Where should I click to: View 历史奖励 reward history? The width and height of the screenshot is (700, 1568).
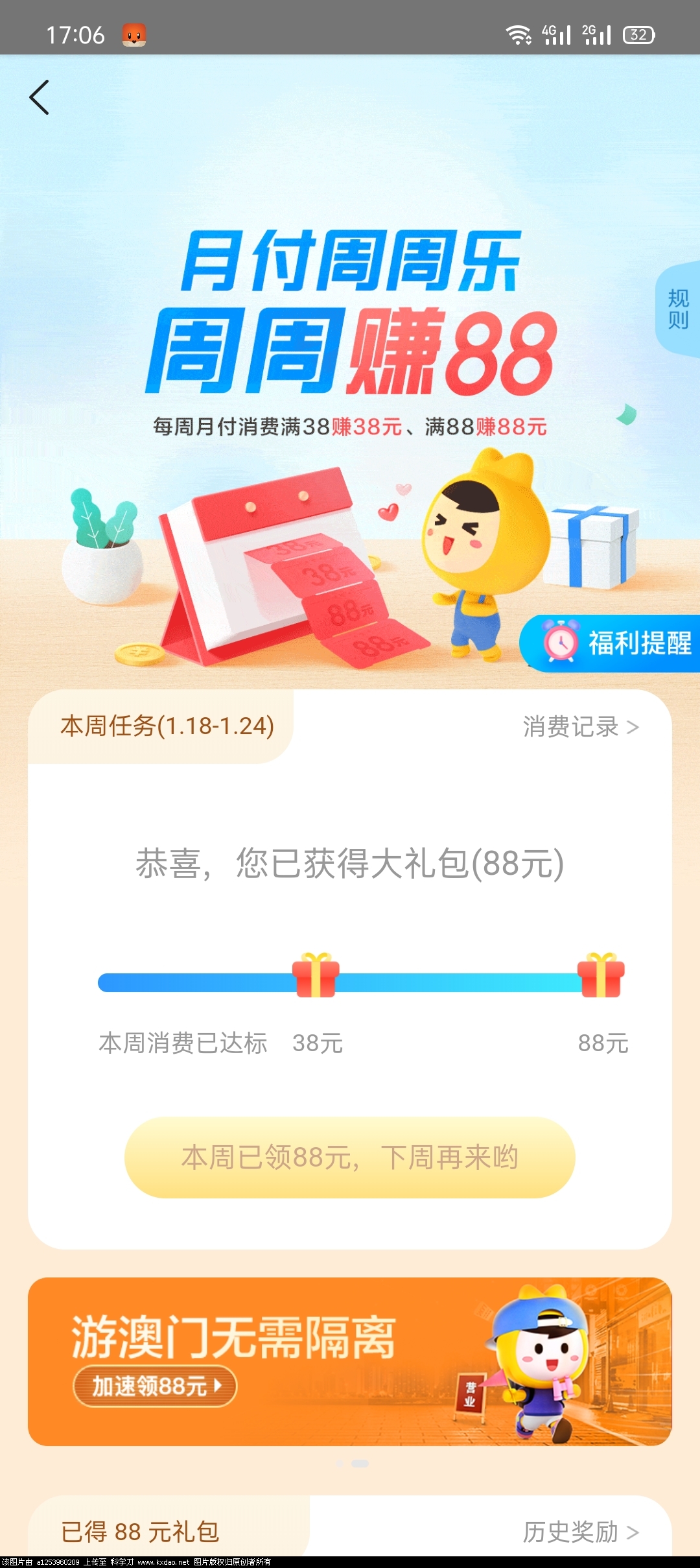pos(580,1532)
